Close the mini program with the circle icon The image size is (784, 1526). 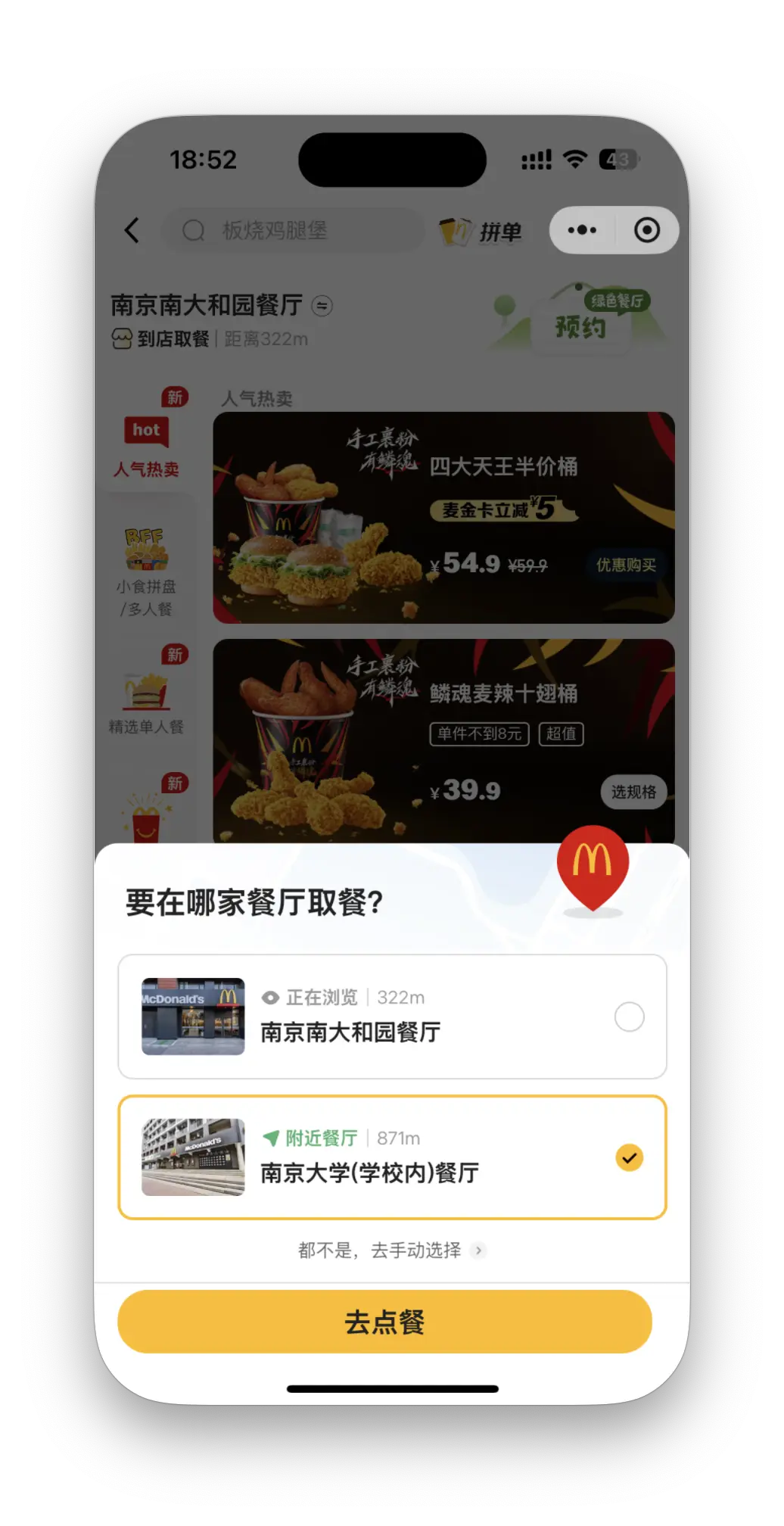647,230
